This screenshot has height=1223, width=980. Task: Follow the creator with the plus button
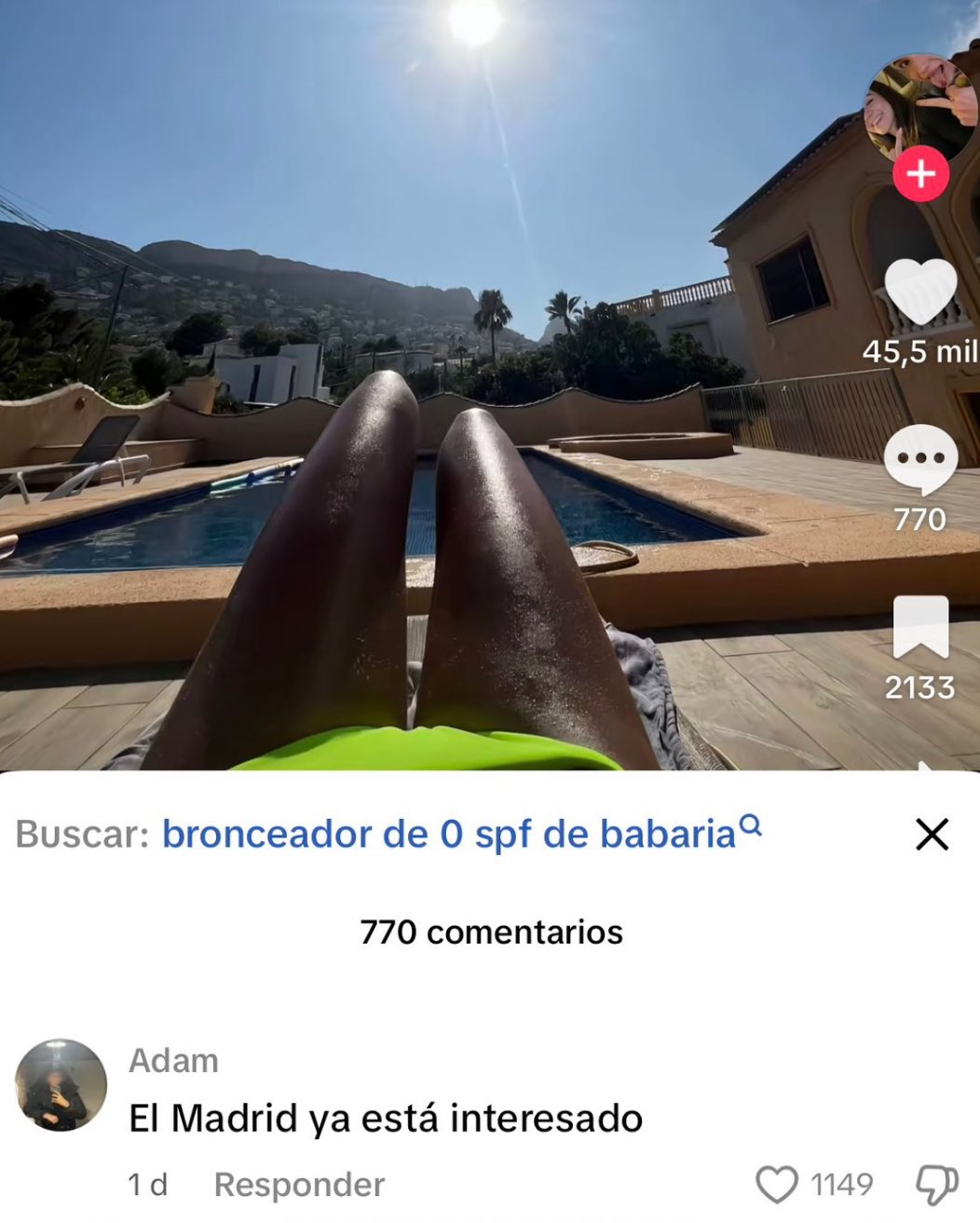pyautogui.click(x=920, y=174)
